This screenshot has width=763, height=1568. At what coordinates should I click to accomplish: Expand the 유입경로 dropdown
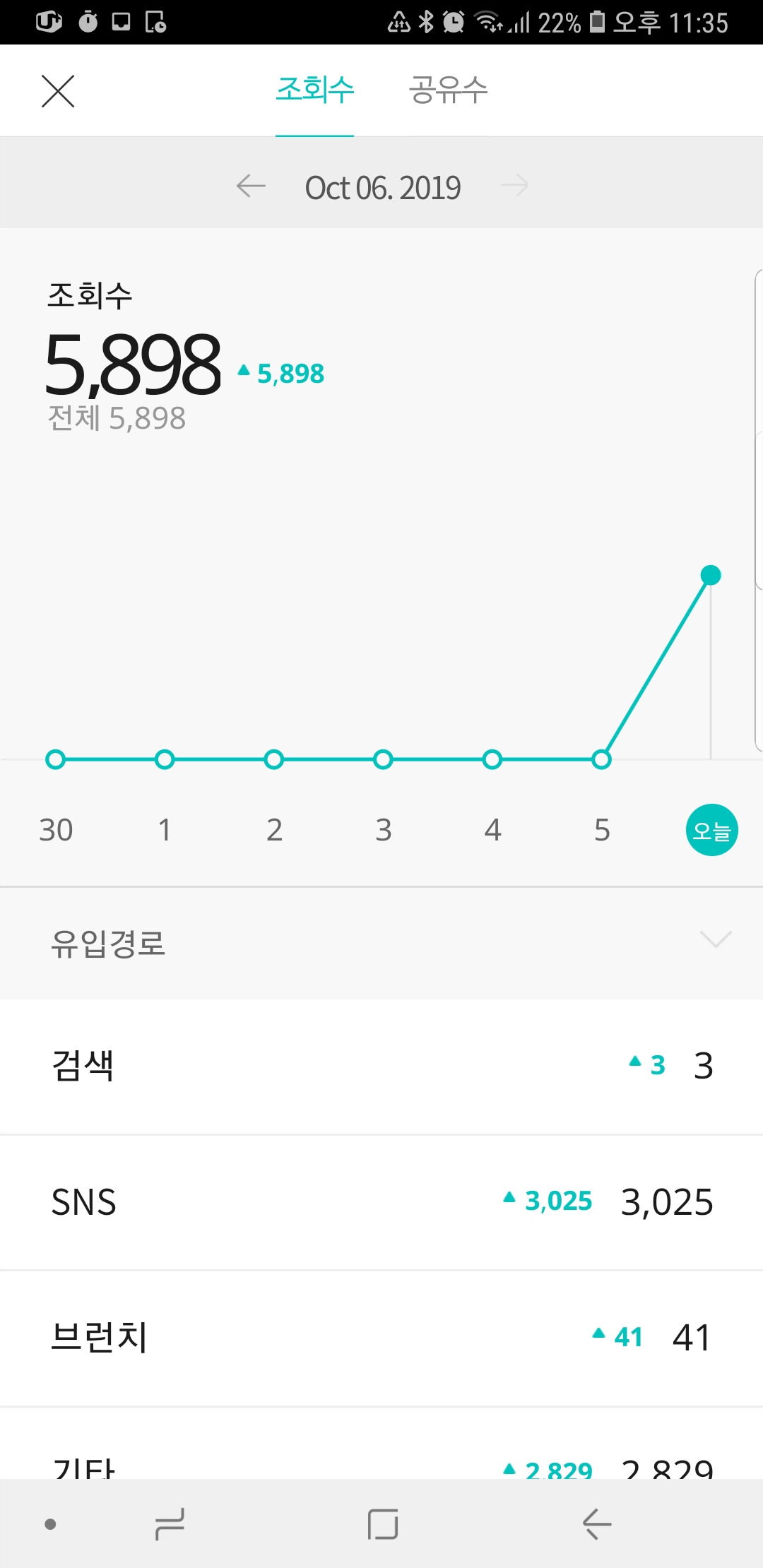[x=715, y=940]
